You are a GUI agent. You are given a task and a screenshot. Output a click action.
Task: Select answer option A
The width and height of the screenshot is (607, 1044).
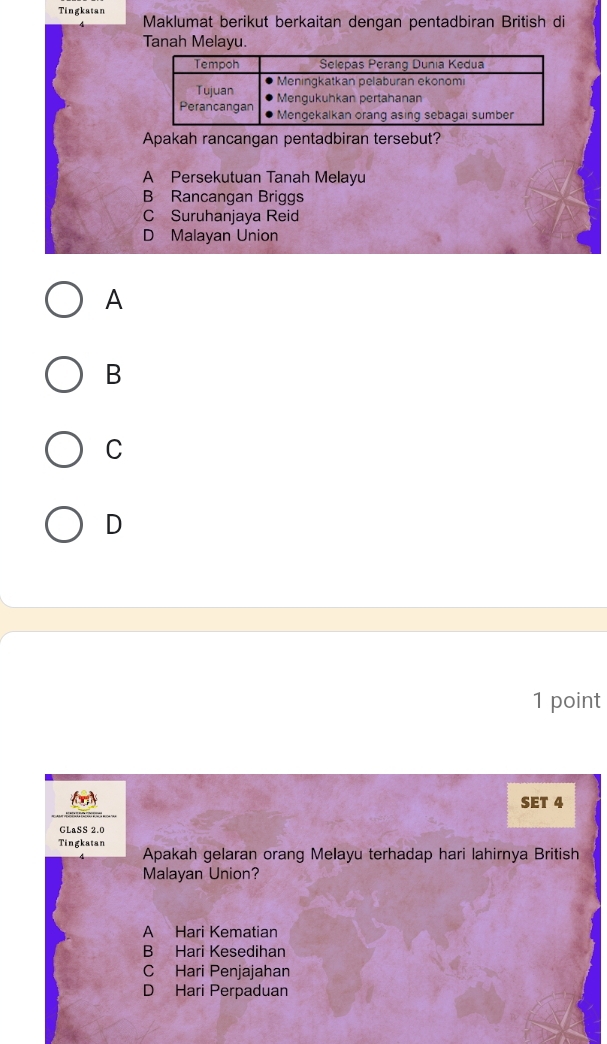click(x=65, y=299)
